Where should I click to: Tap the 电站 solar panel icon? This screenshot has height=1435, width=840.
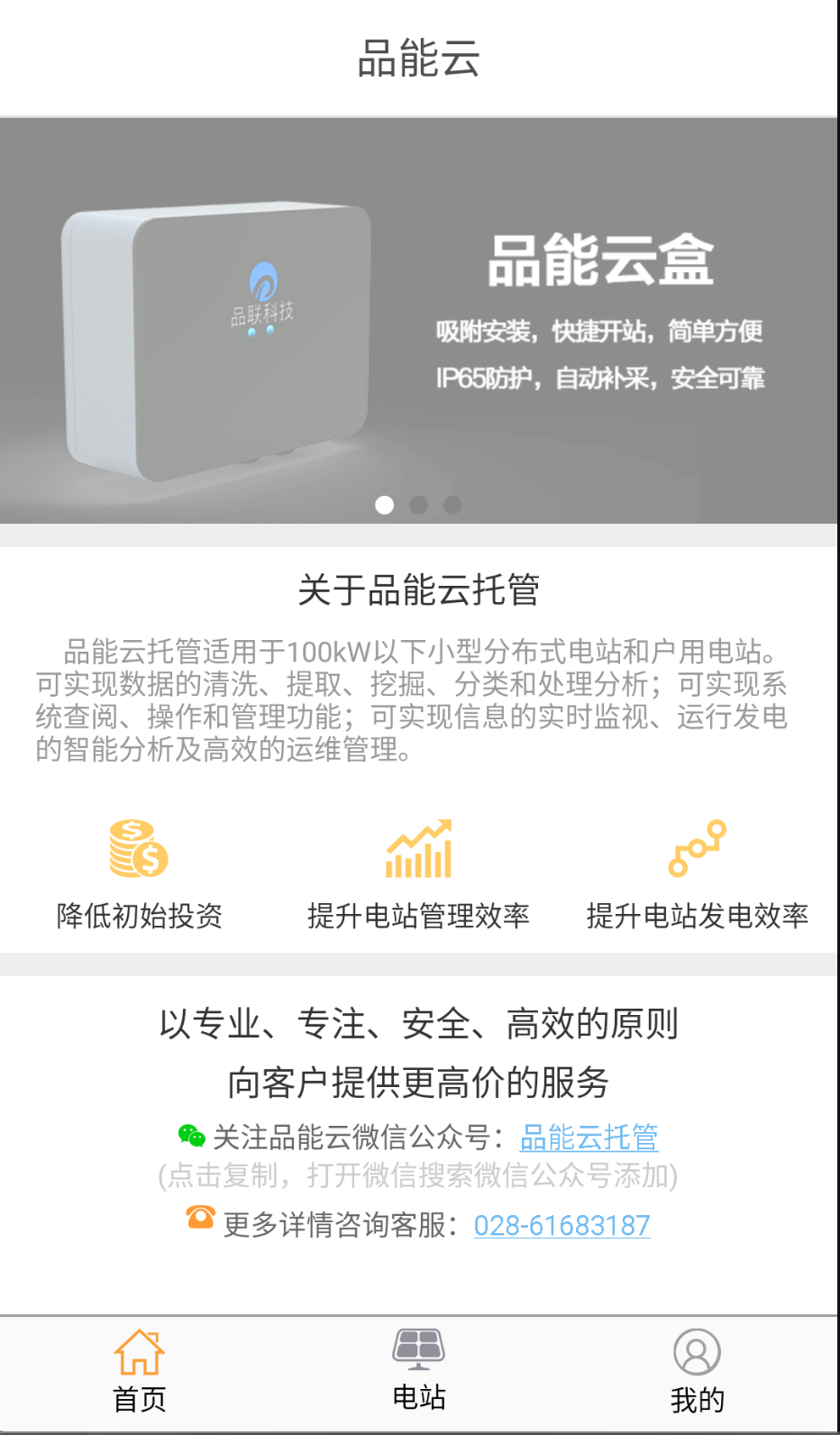pos(418,1347)
